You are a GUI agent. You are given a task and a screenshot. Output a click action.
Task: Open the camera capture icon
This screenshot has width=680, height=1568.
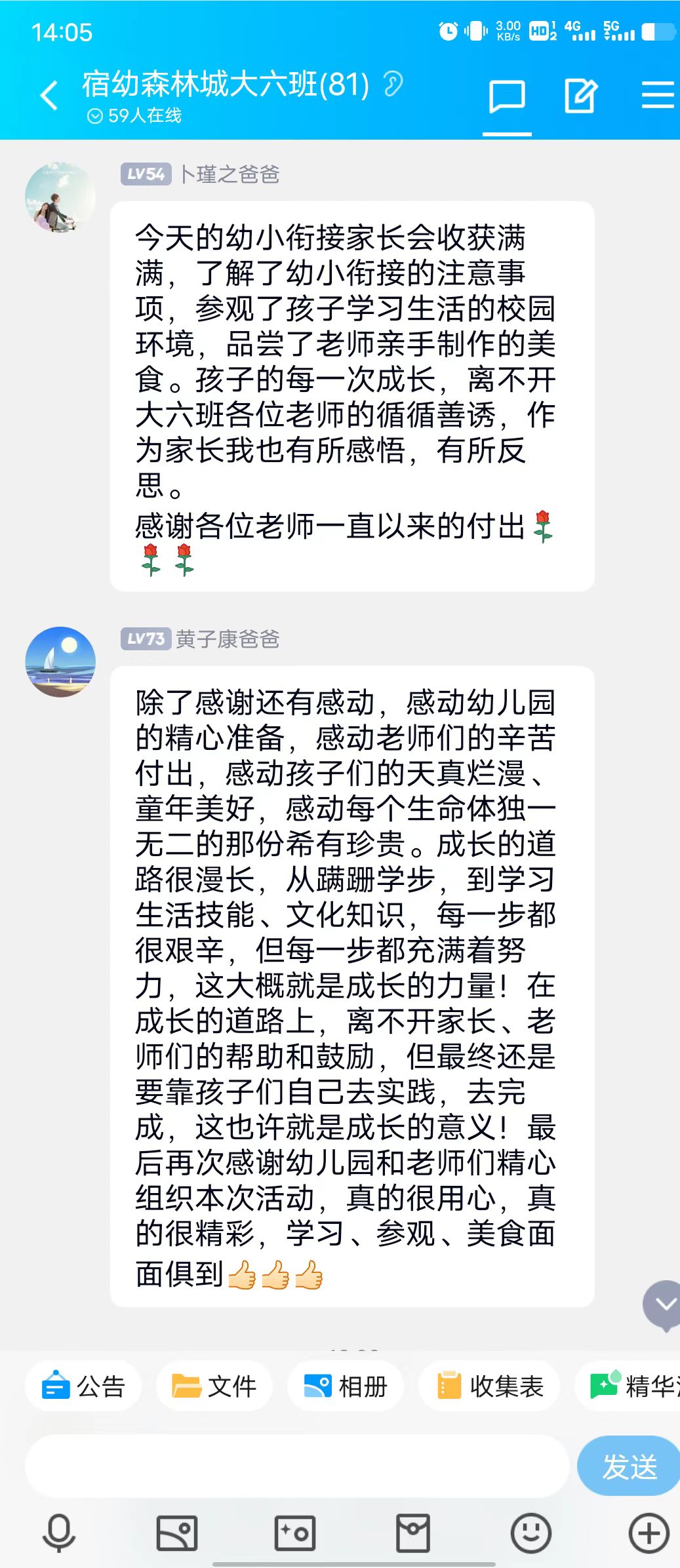click(295, 1533)
